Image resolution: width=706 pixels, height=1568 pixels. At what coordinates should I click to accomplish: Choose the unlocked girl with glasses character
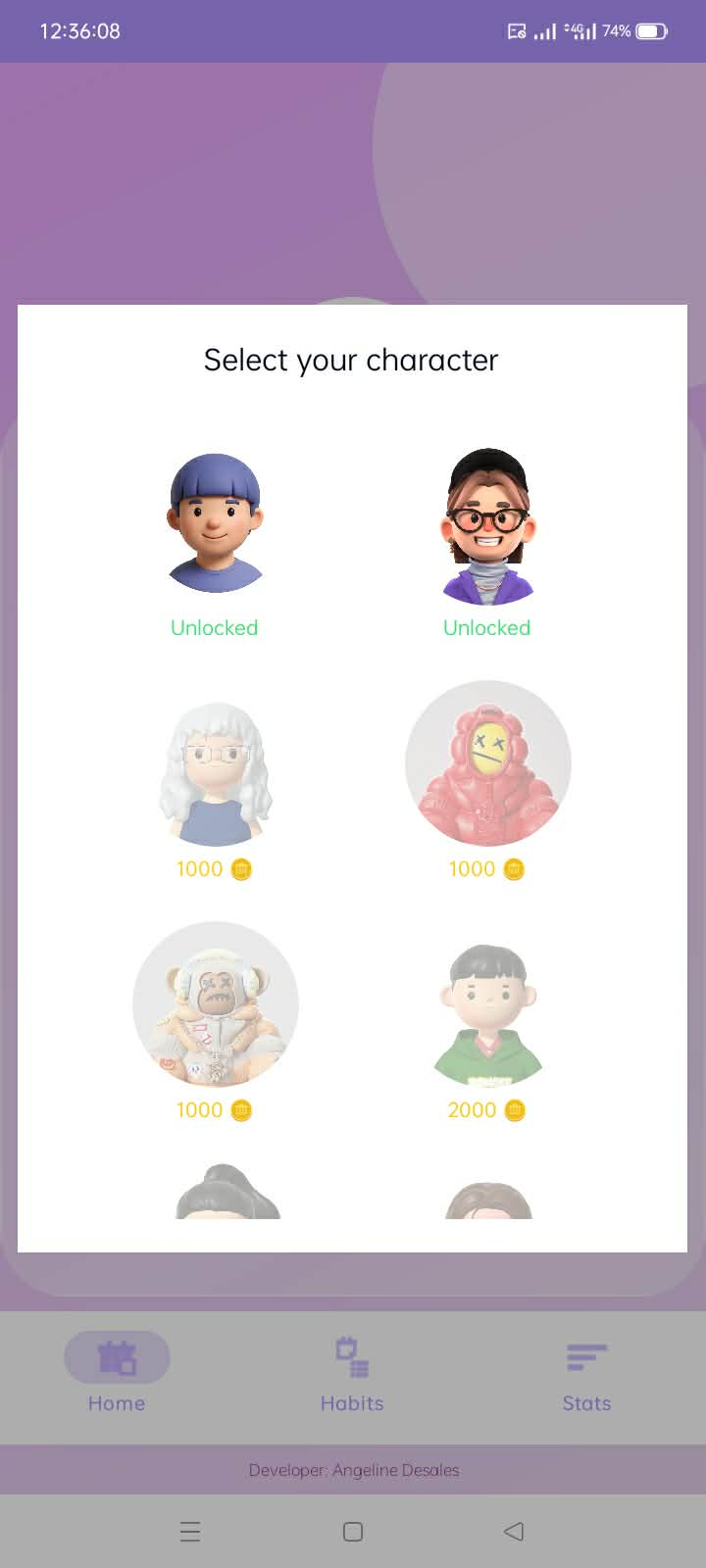487,526
